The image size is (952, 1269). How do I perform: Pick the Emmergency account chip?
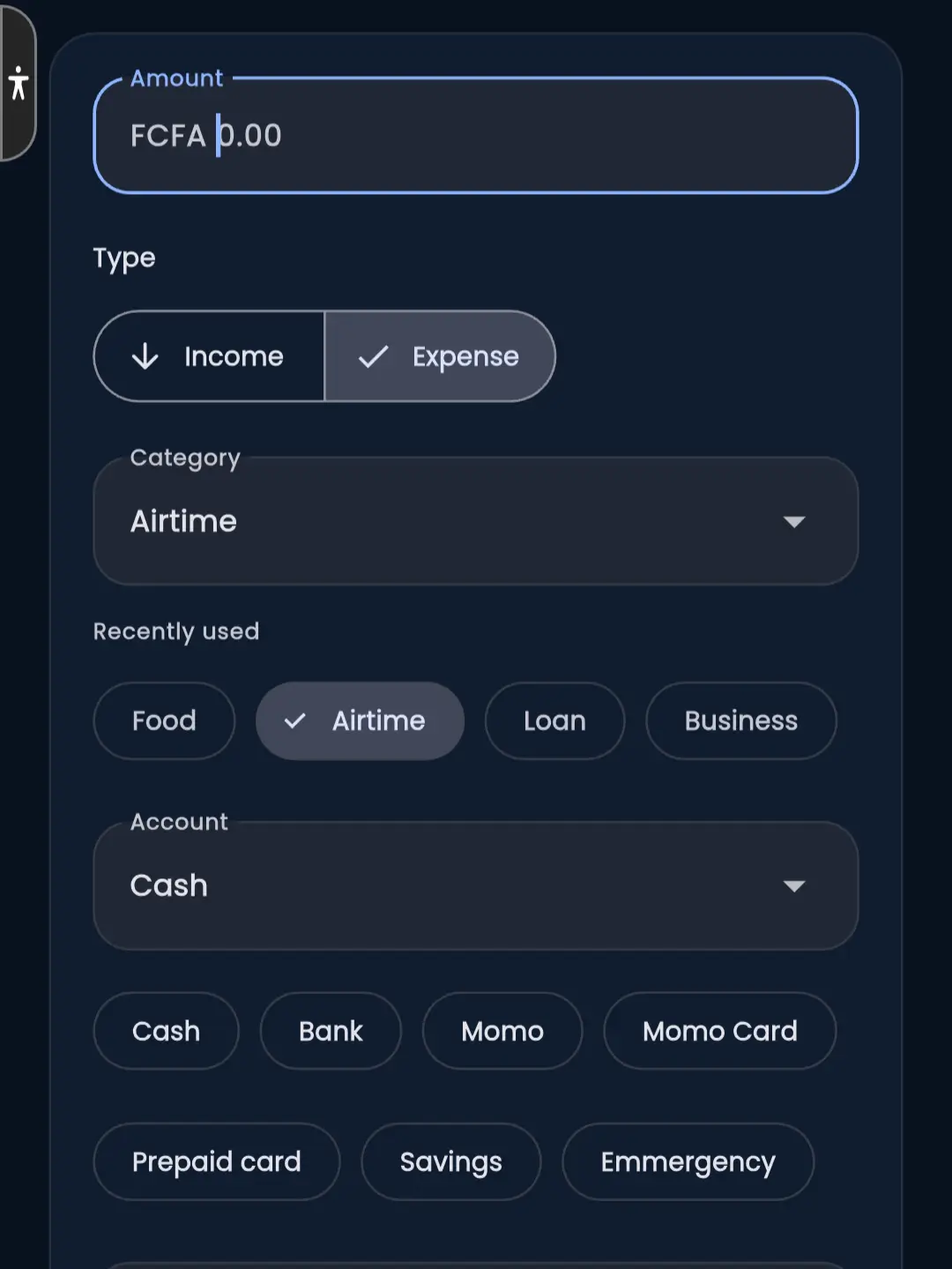688,1161
